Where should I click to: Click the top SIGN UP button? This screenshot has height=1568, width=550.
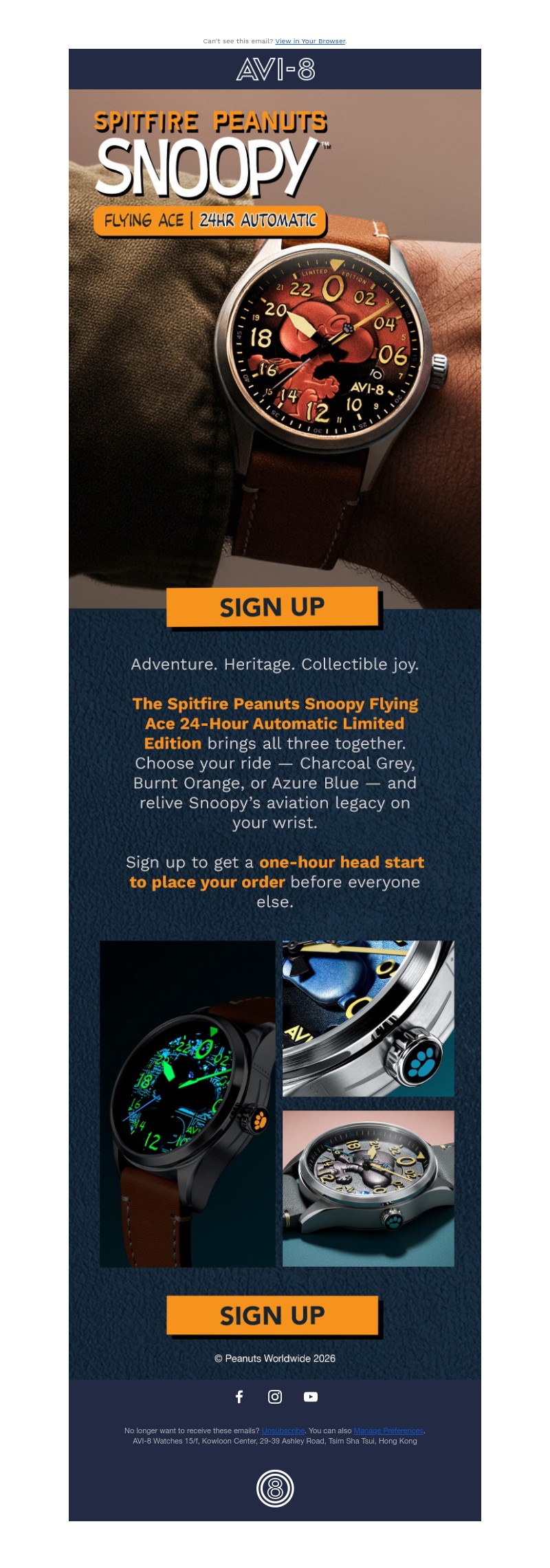click(273, 607)
